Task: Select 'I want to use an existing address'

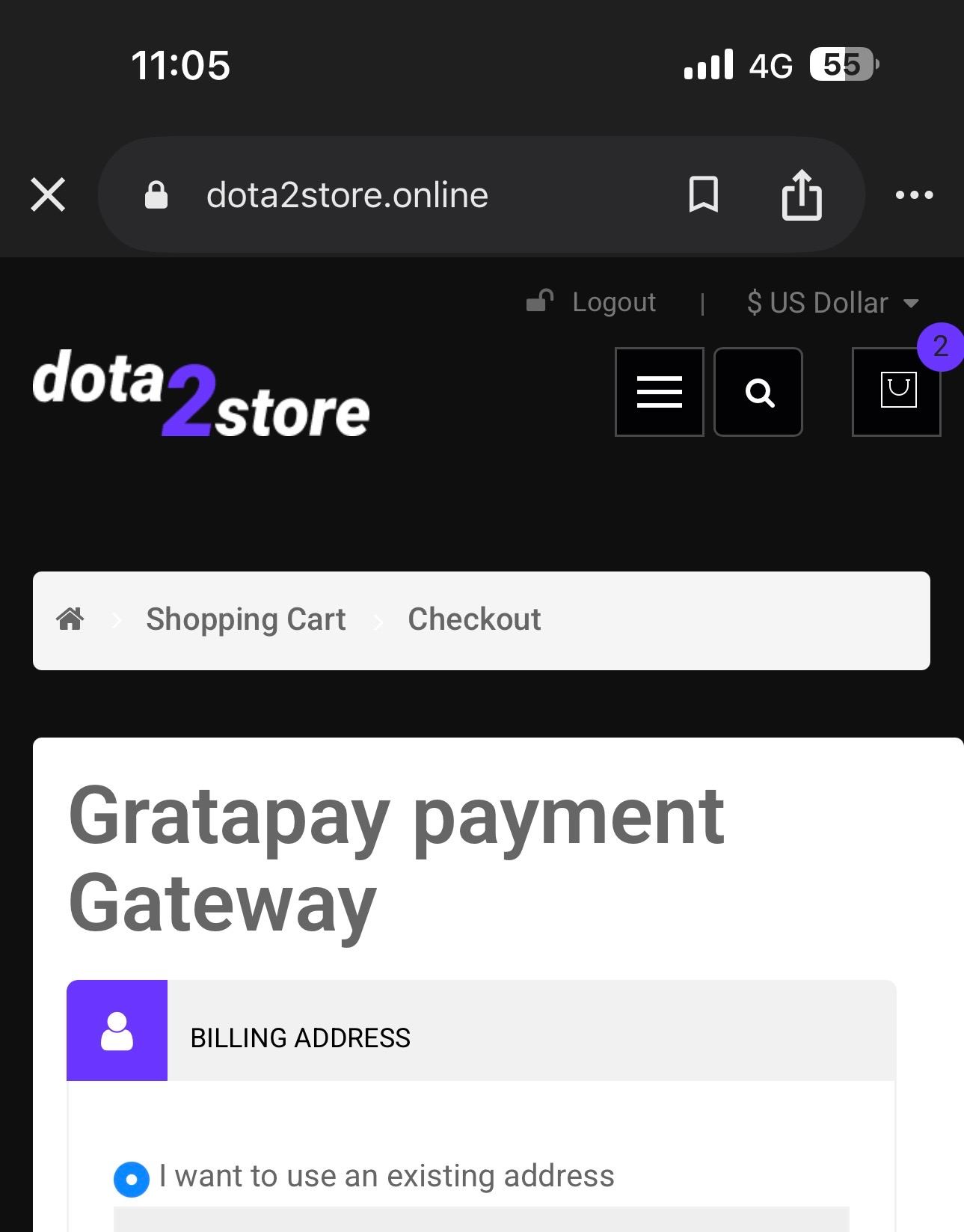Action: (x=132, y=1179)
